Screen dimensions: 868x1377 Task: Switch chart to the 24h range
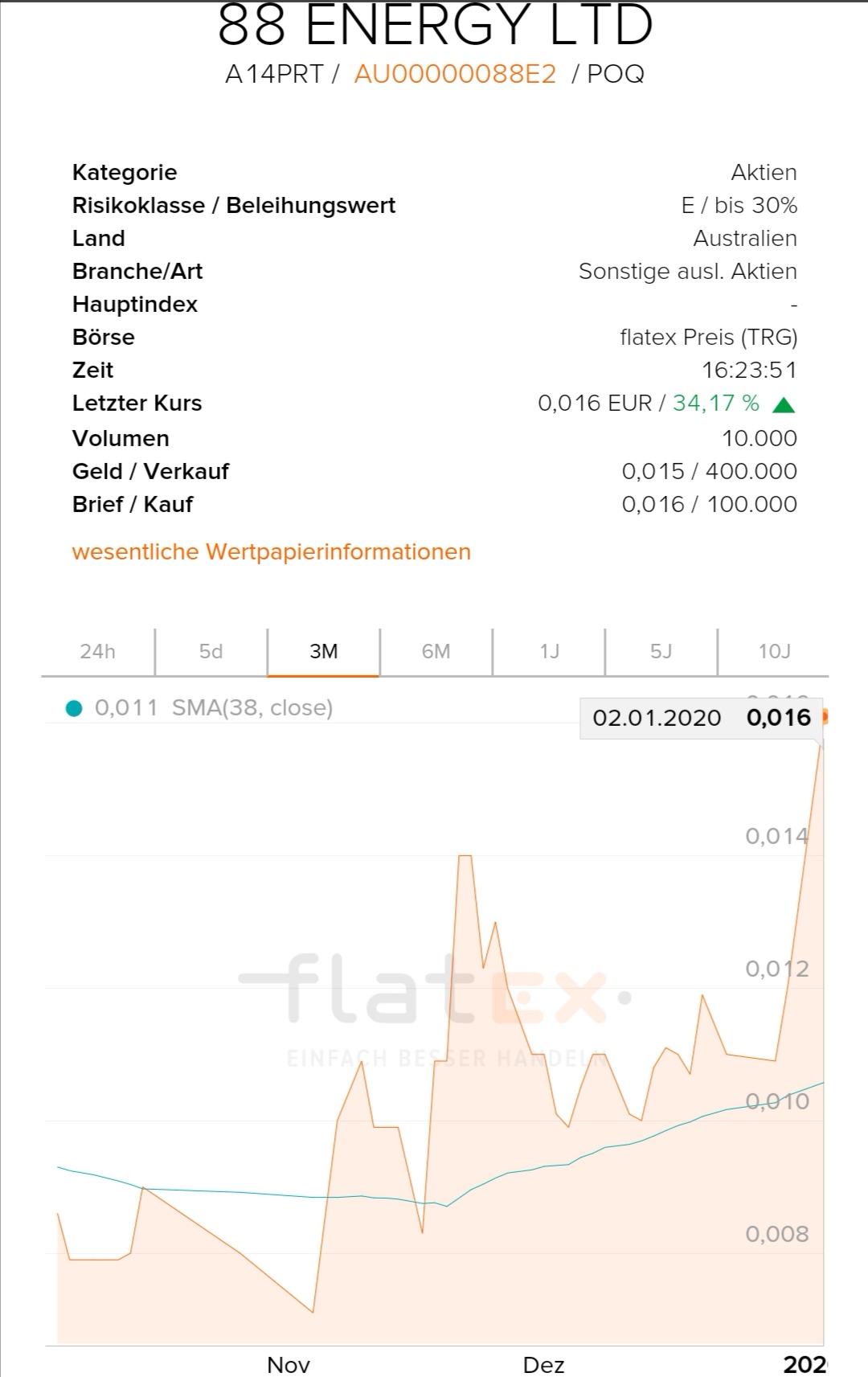[97, 651]
